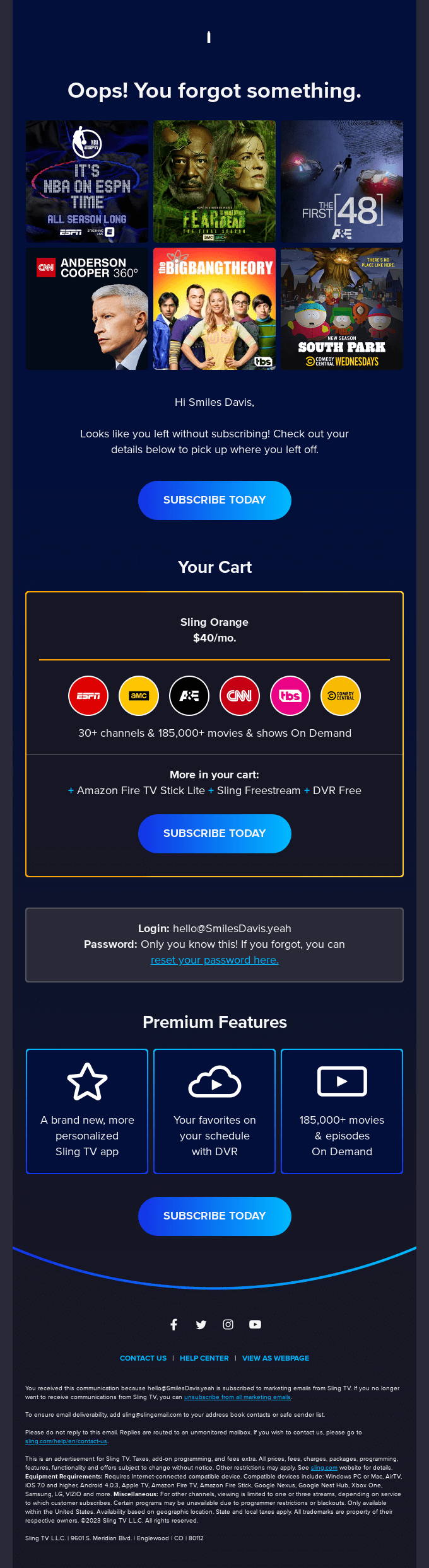Screen dimensions: 429x1568
Task: Unsubscribe from all marketing emails
Action: (x=237, y=1397)
